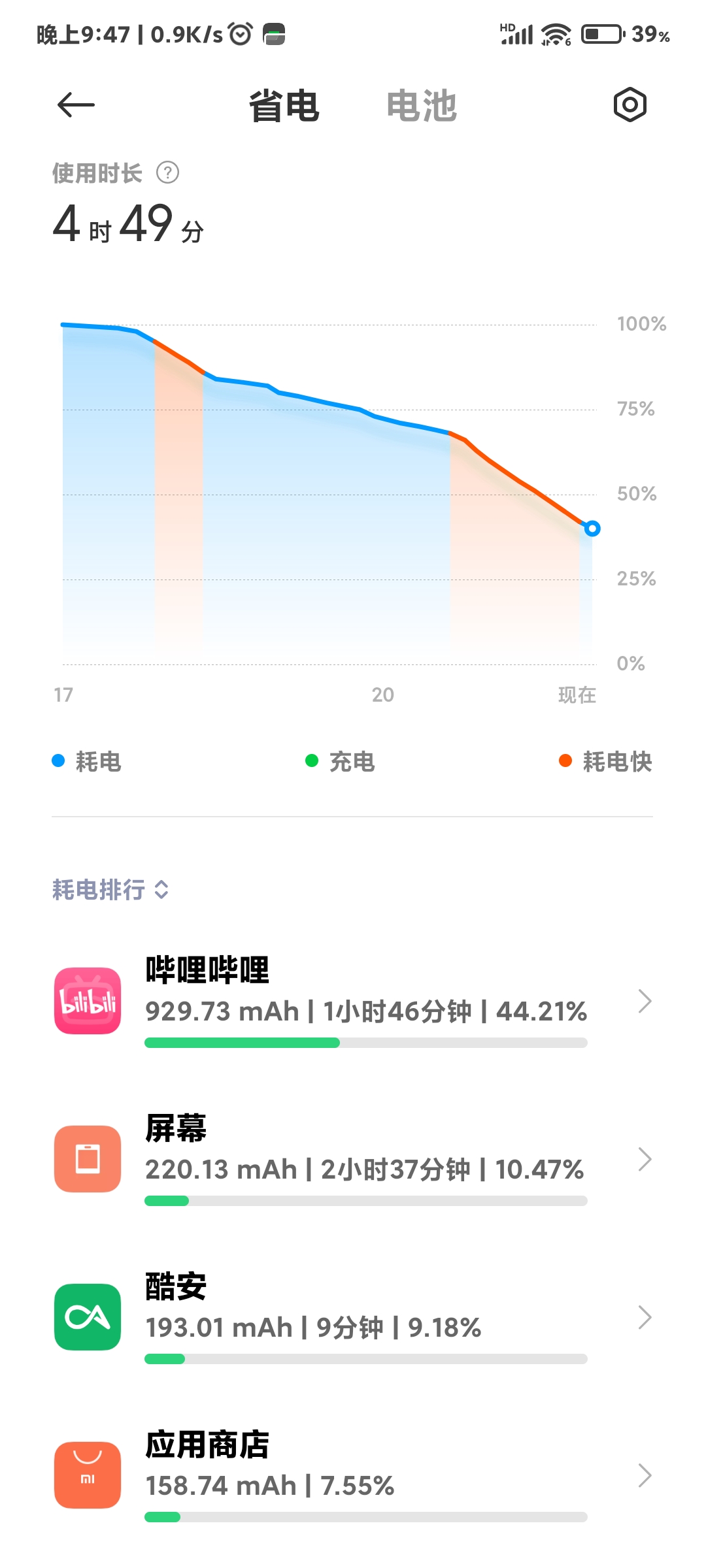Go back using the arrow icon
This screenshot has width=706, height=1568.
76,105
